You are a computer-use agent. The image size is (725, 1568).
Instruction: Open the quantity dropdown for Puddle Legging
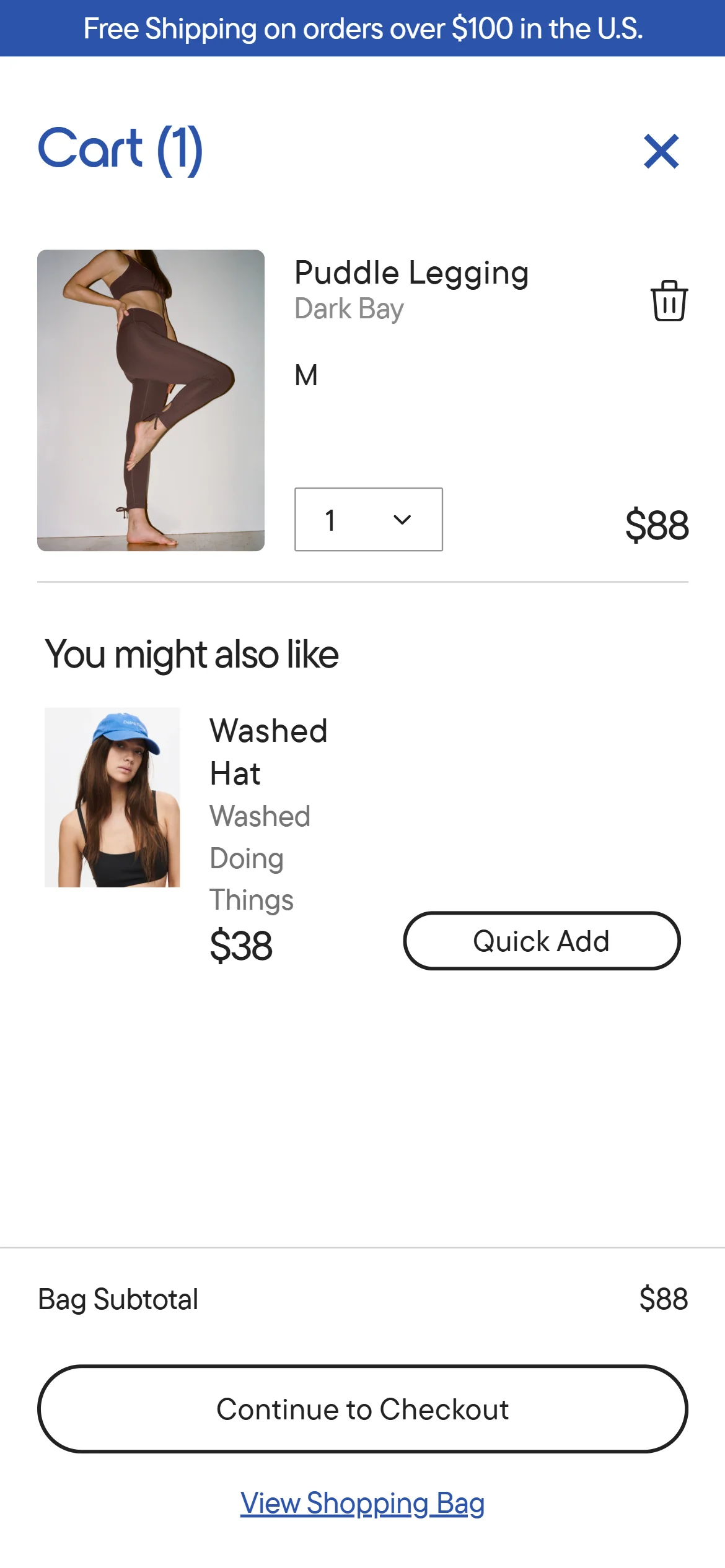tap(368, 520)
